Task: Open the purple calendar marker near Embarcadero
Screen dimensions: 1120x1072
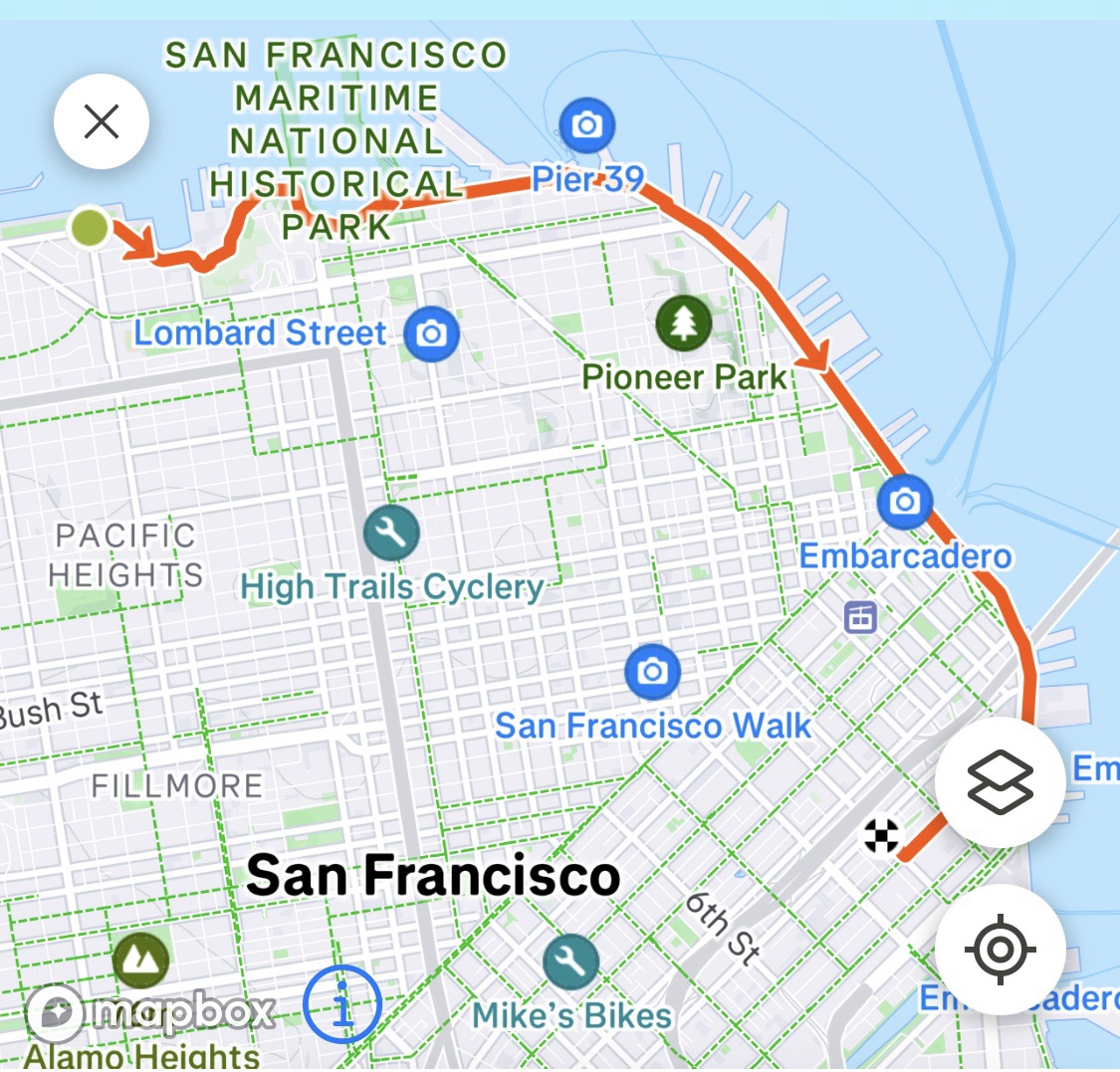Action: tap(860, 617)
